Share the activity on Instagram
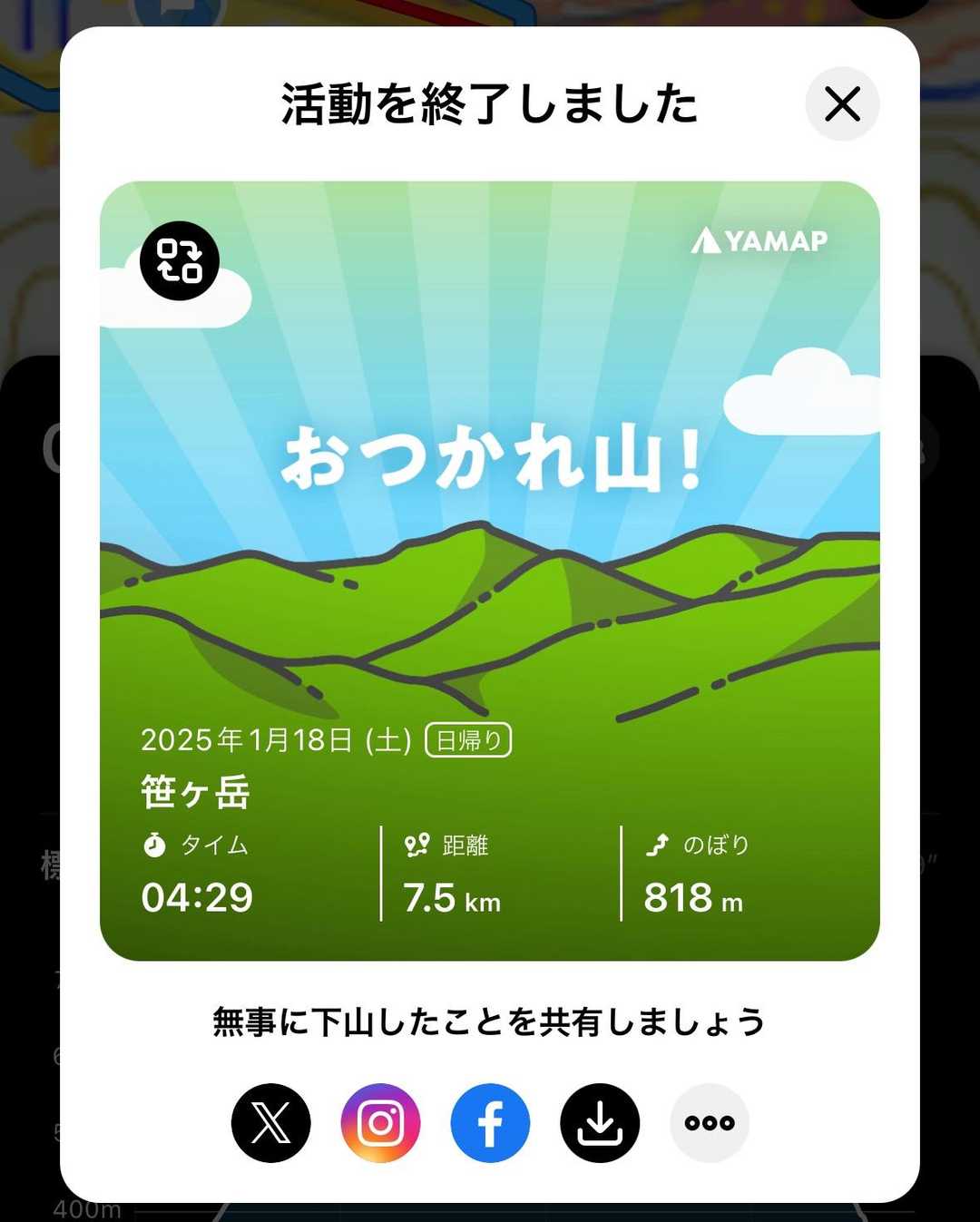The height and width of the screenshot is (1222, 980). pyautogui.click(x=380, y=1123)
